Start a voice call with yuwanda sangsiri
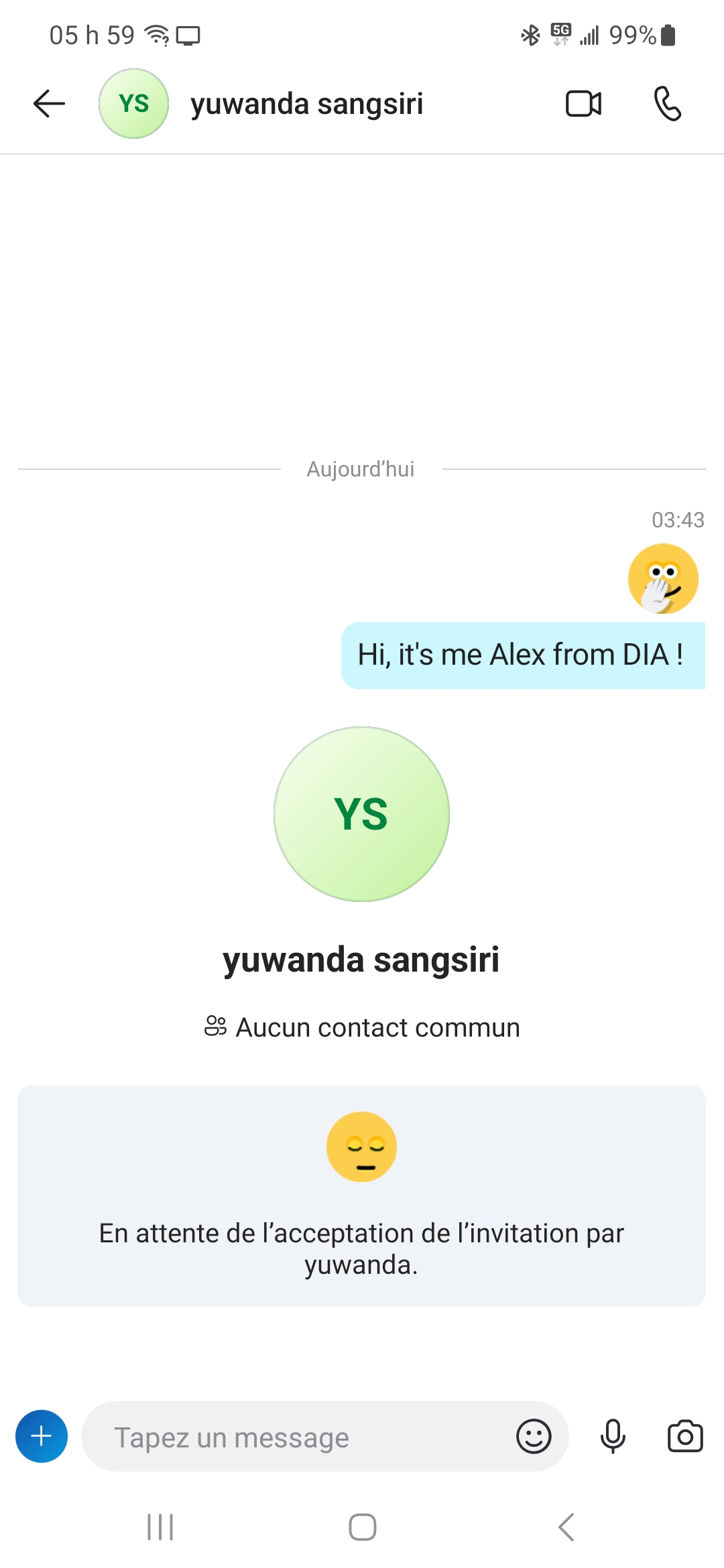 tap(668, 104)
